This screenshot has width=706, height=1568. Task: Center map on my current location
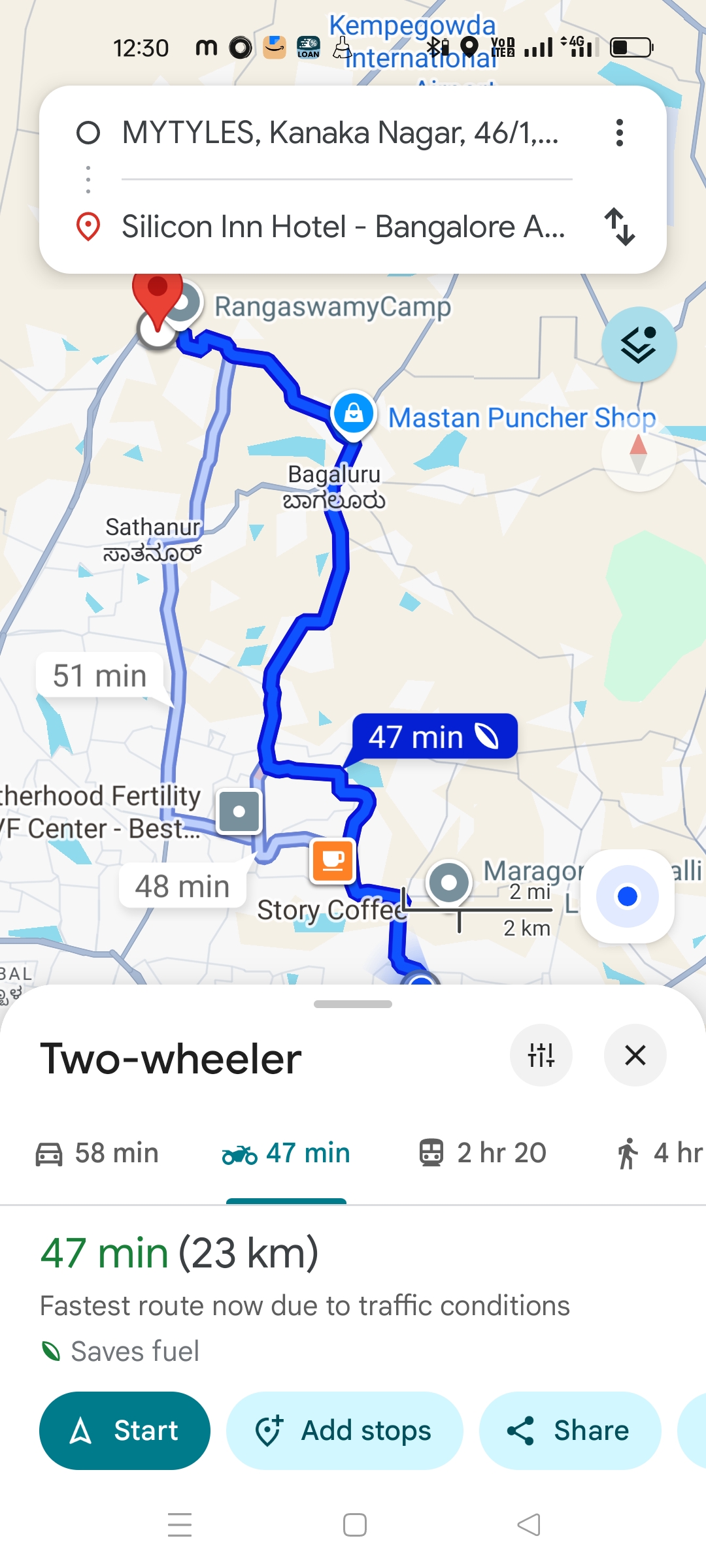pyautogui.click(x=627, y=896)
